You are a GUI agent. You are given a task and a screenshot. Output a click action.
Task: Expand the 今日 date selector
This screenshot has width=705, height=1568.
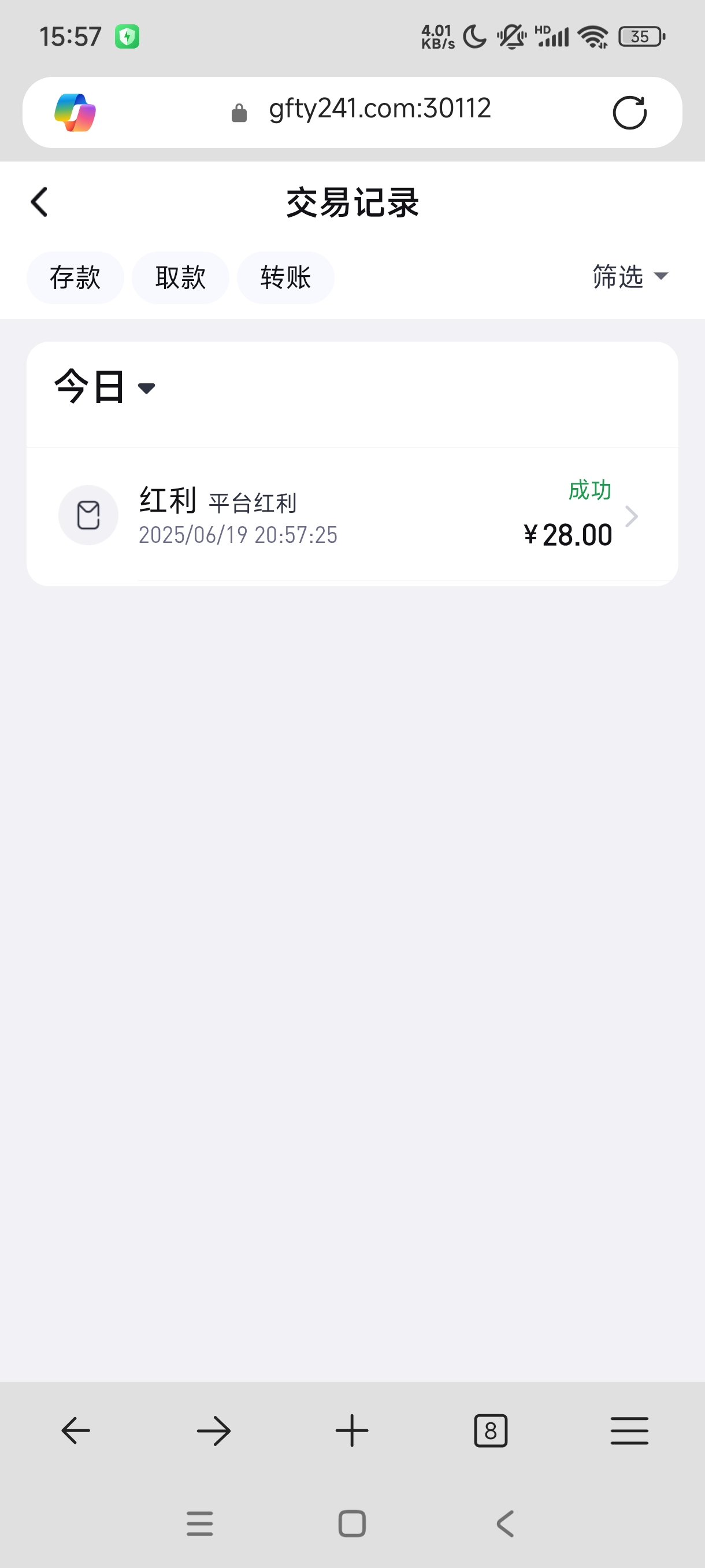pyautogui.click(x=105, y=387)
